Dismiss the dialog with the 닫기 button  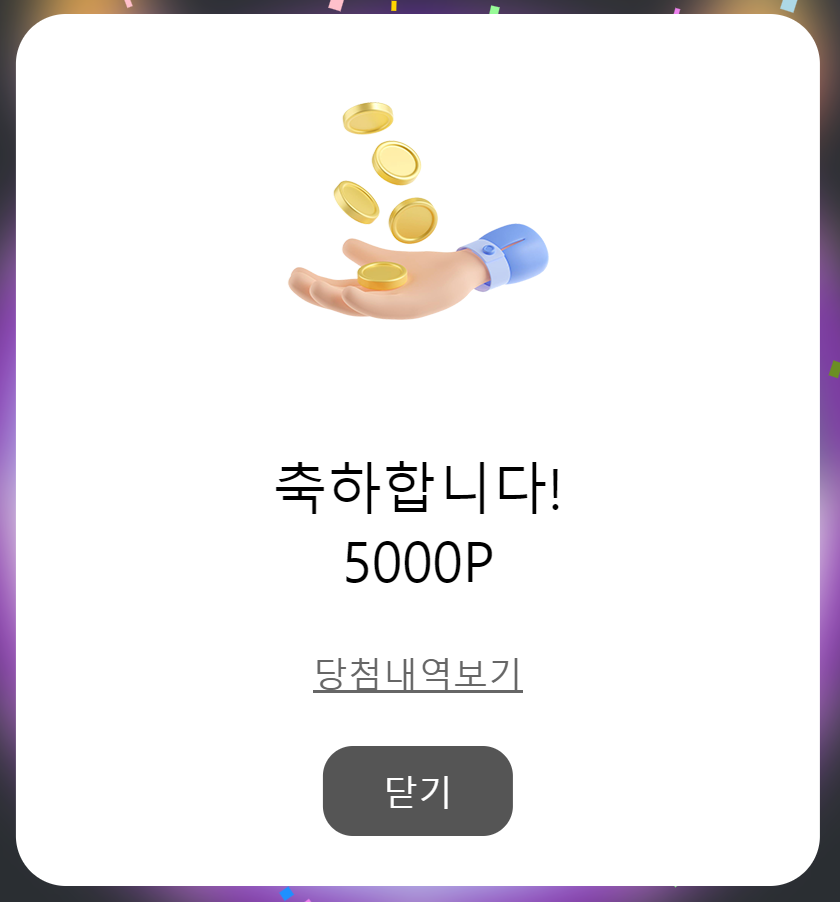(418, 791)
